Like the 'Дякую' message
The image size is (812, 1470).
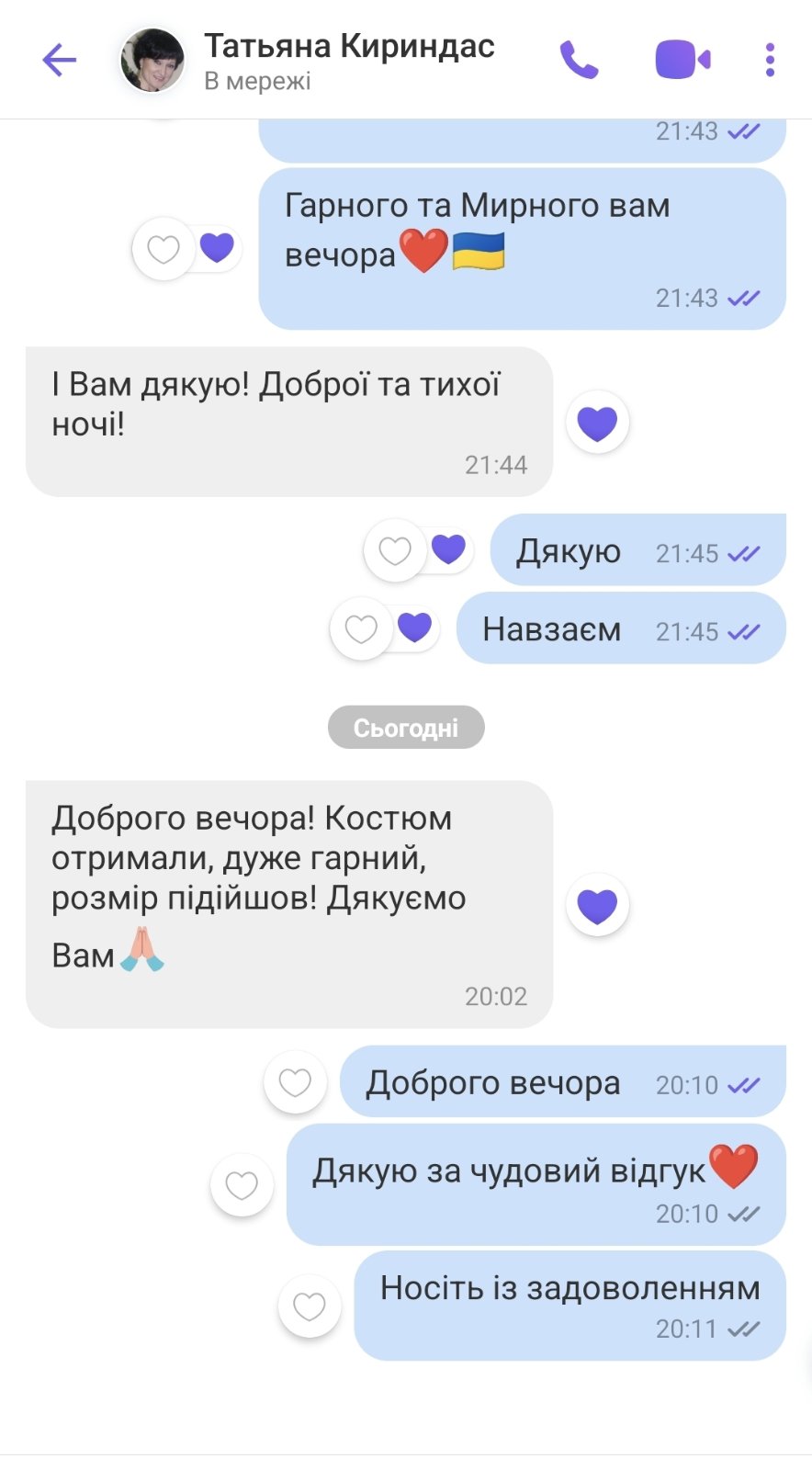tap(395, 550)
